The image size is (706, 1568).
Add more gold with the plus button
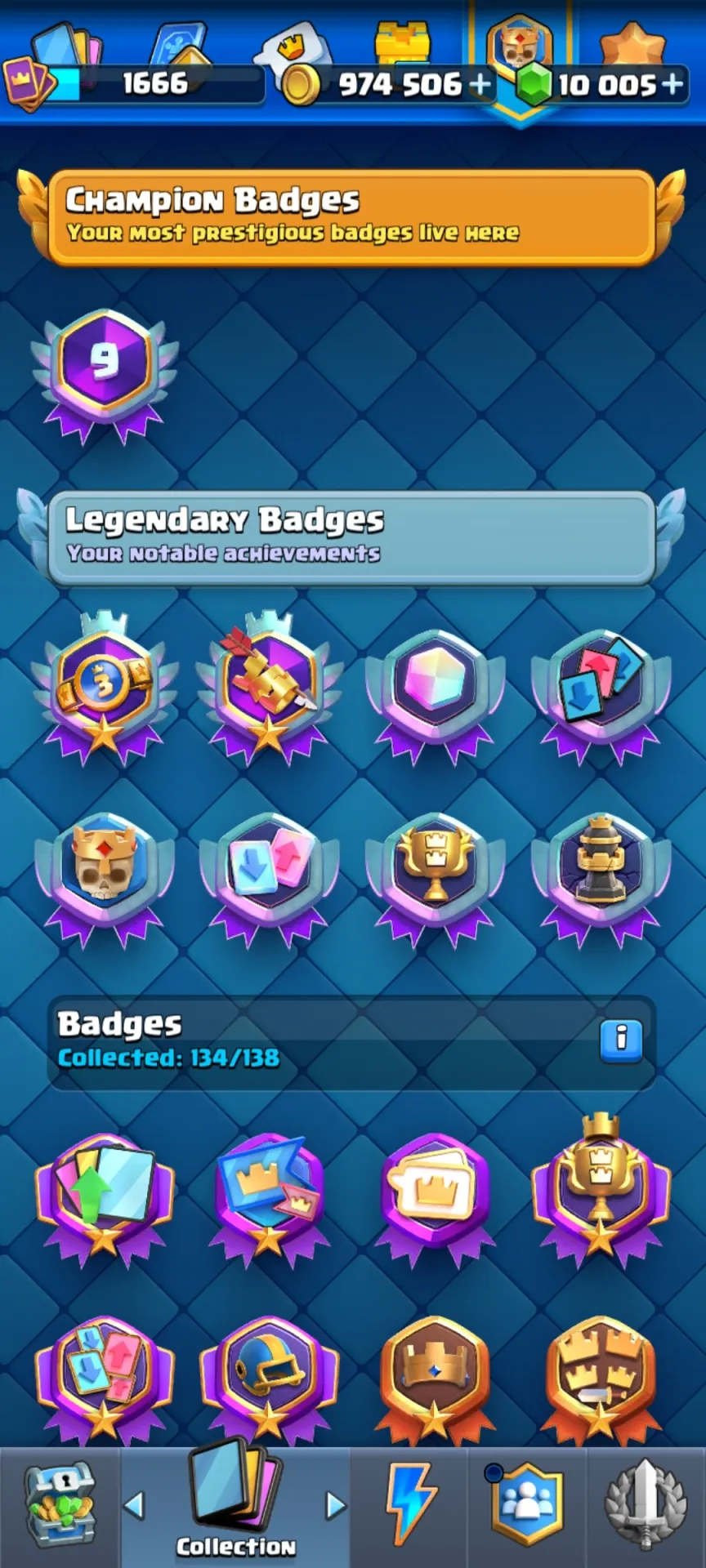click(480, 84)
